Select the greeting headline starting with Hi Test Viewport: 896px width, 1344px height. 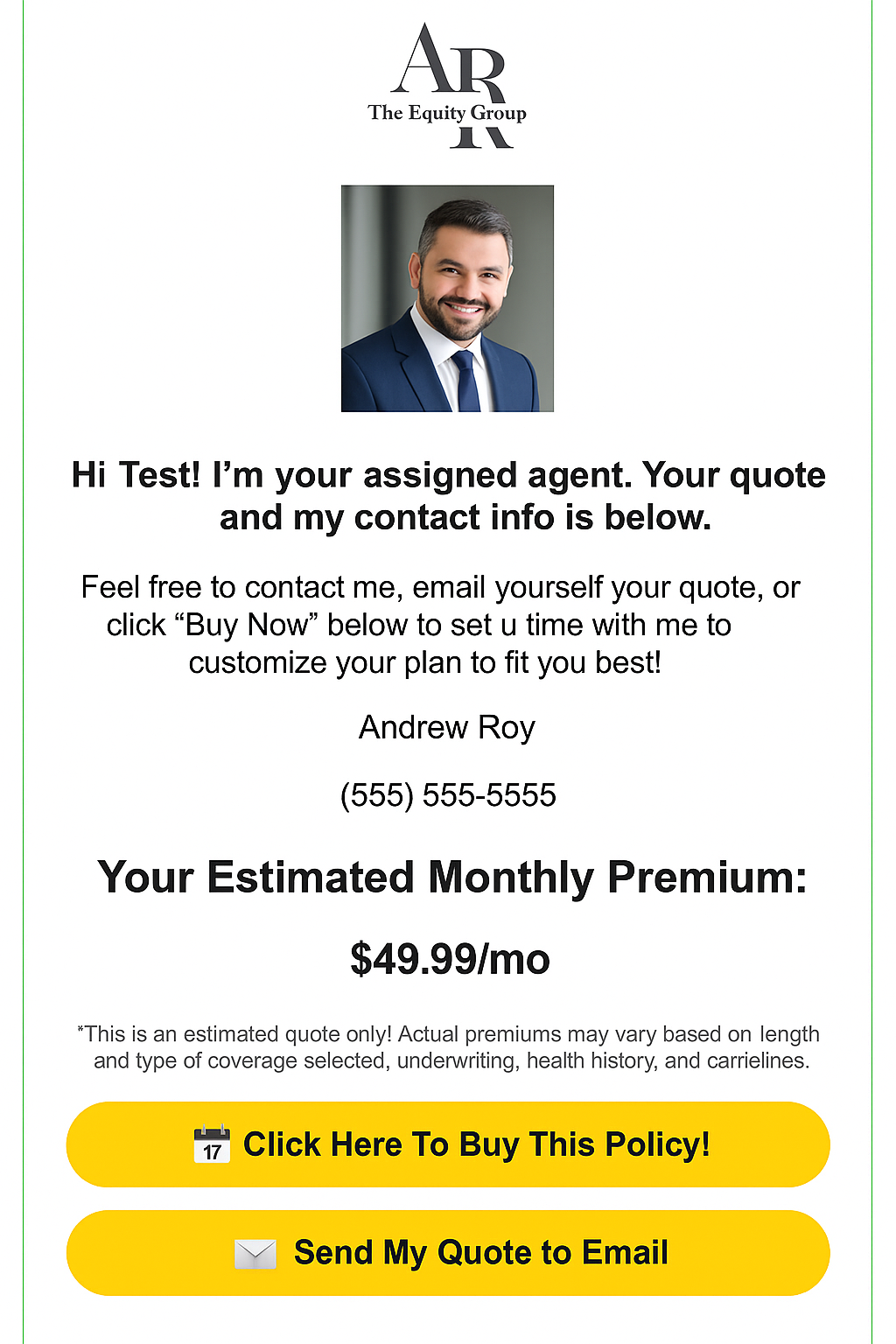click(x=448, y=495)
